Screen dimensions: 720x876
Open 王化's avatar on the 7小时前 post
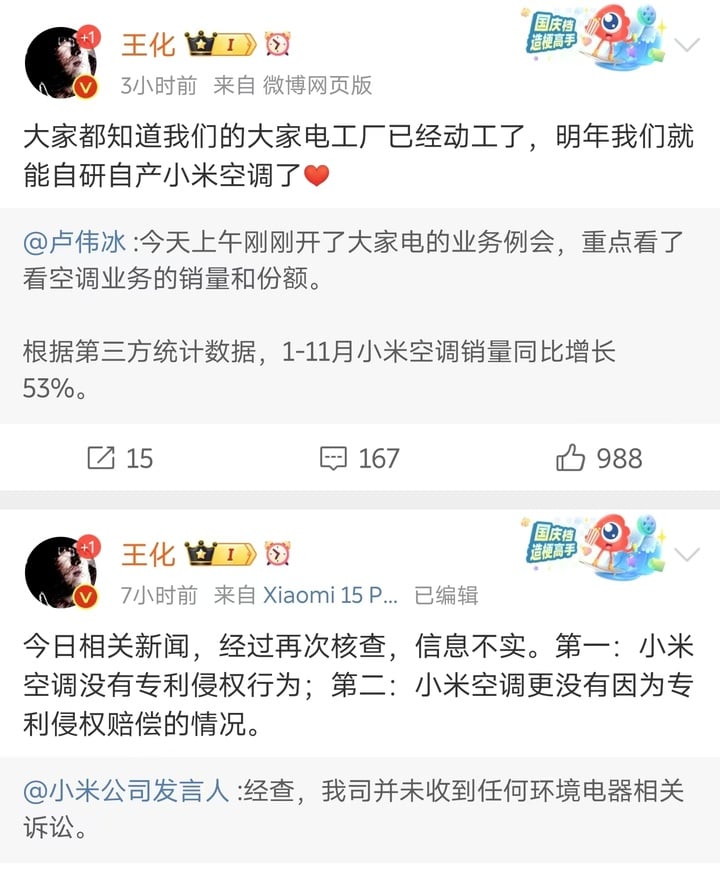[x=60, y=572]
